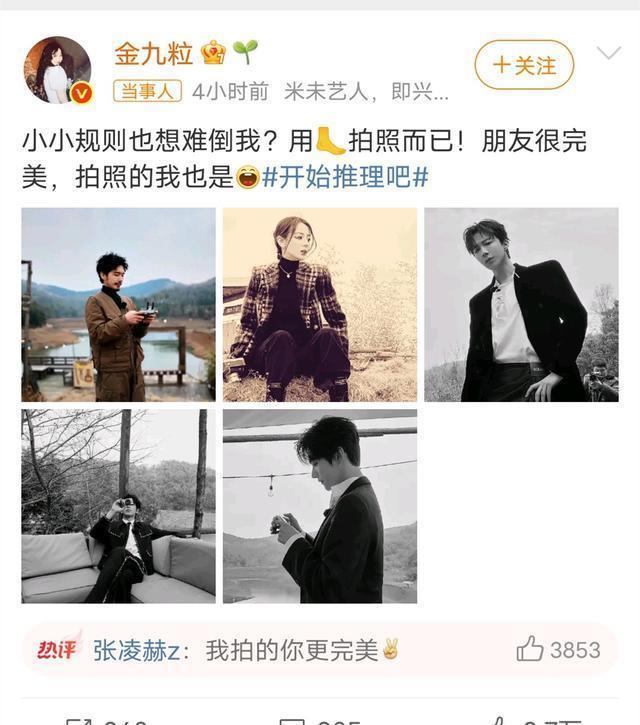The image size is (640, 725).
Task: Open photo of man sitting on outdoor sofa
Action: click(118, 506)
